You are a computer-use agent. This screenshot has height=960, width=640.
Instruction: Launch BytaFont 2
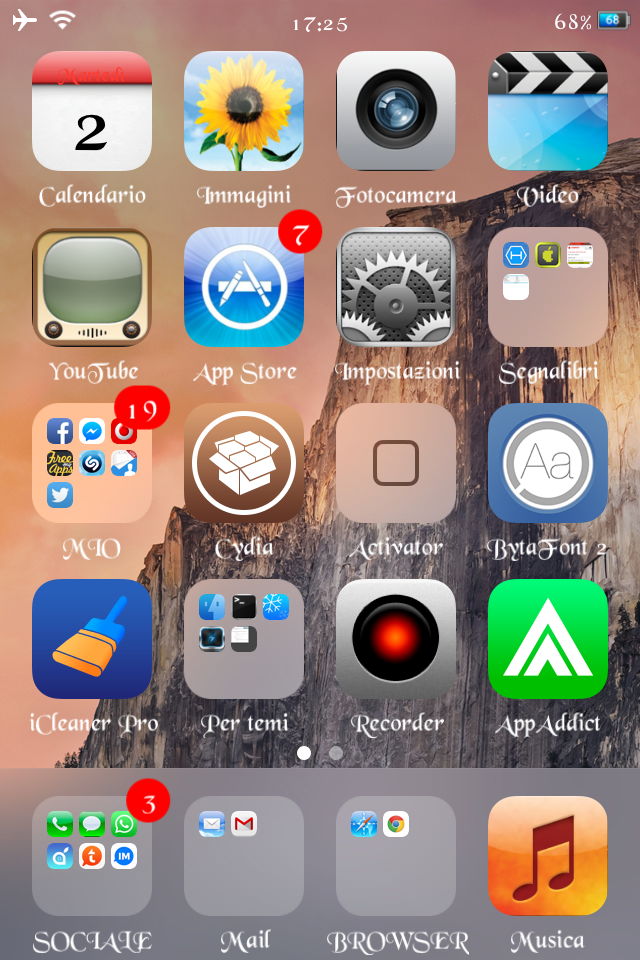pyautogui.click(x=548, y=463)
